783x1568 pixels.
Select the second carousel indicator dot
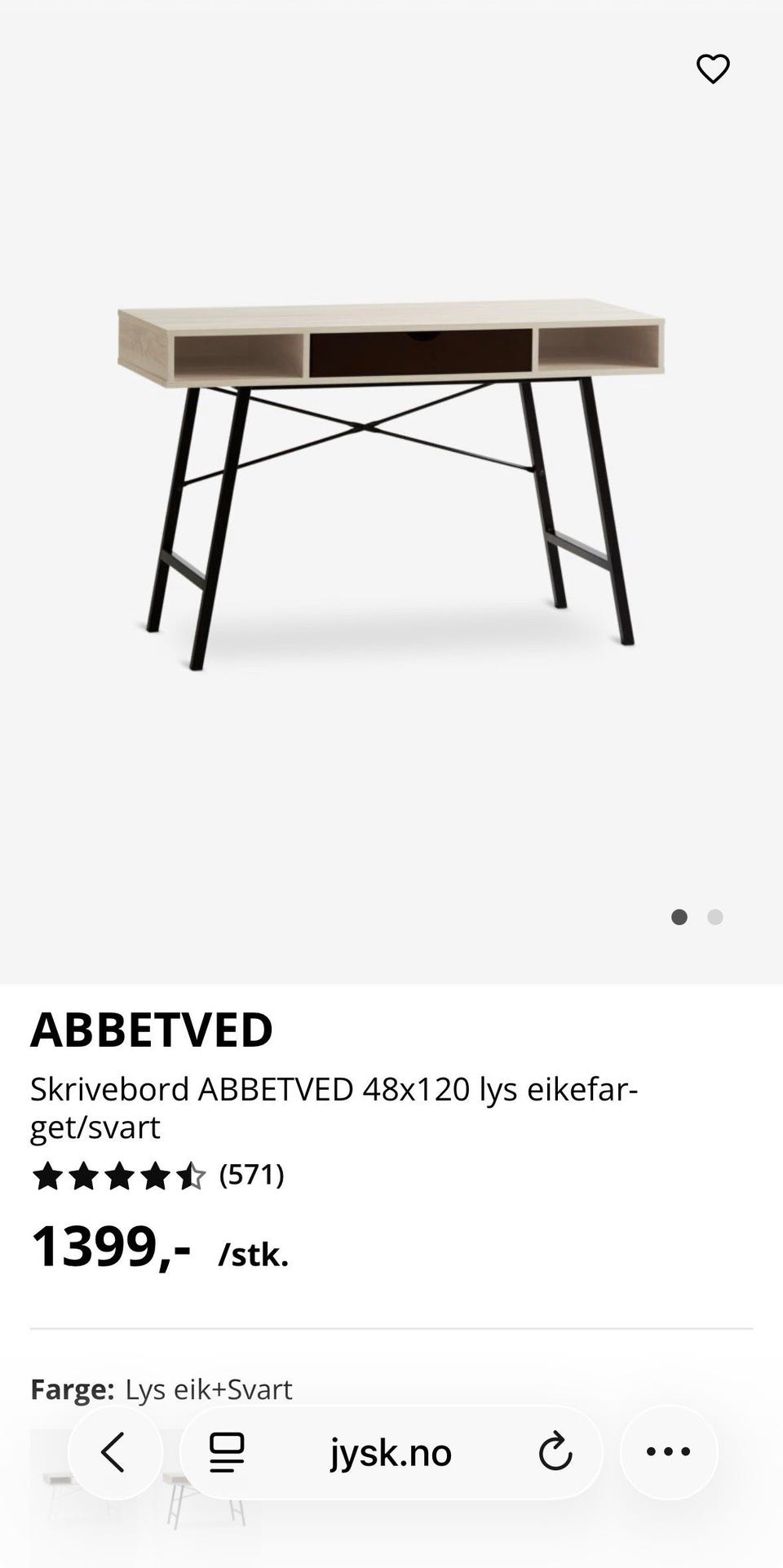[715, 917]
